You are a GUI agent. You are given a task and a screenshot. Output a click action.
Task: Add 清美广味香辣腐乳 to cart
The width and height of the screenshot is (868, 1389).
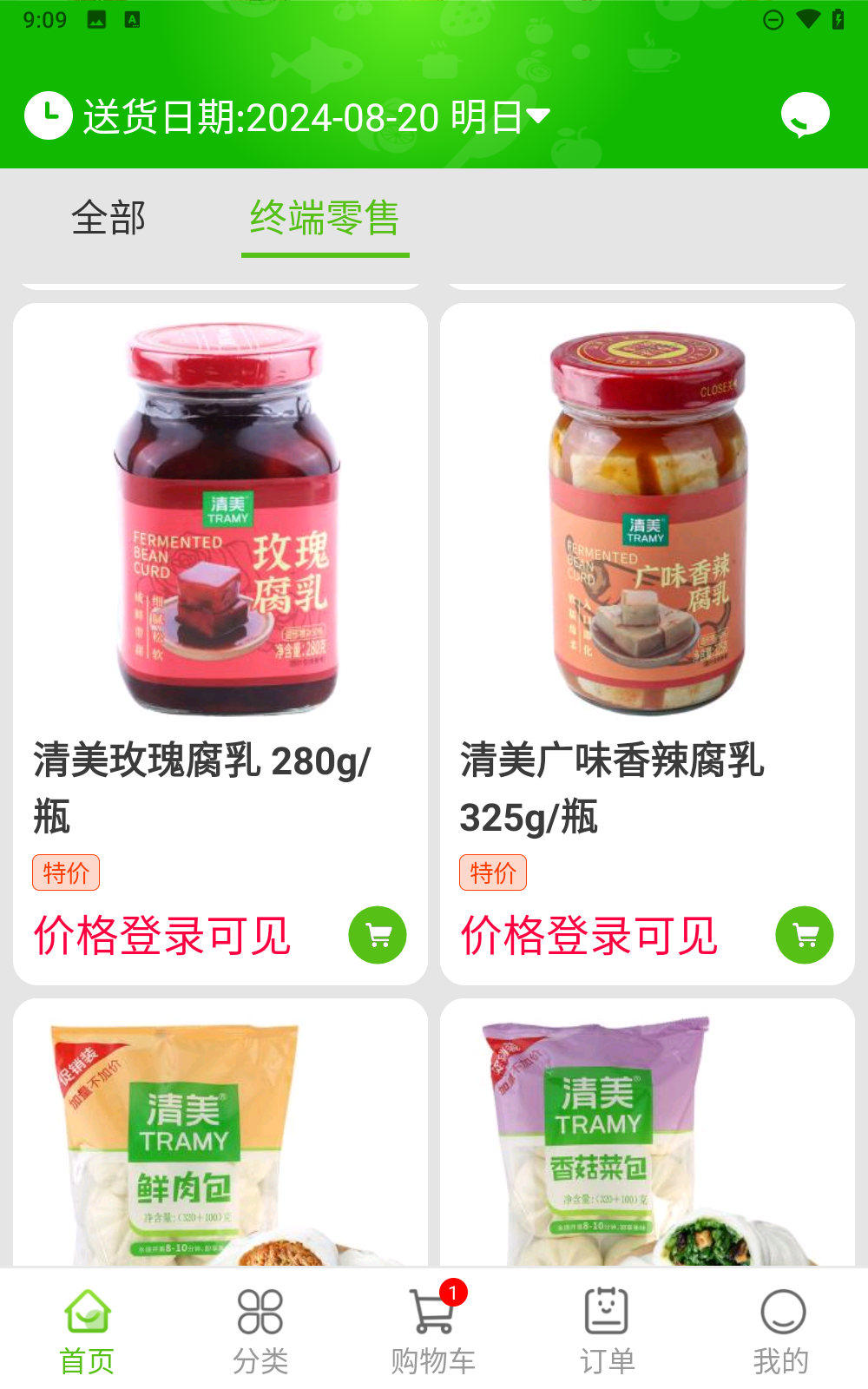tap(805, 935)
